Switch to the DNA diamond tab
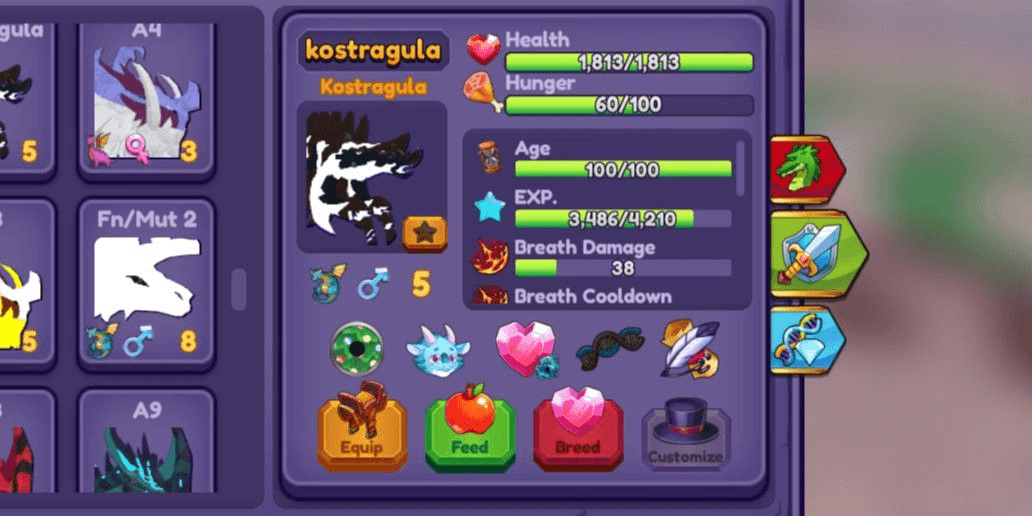This screenshot has width=1032, height=516. point(806,340)
